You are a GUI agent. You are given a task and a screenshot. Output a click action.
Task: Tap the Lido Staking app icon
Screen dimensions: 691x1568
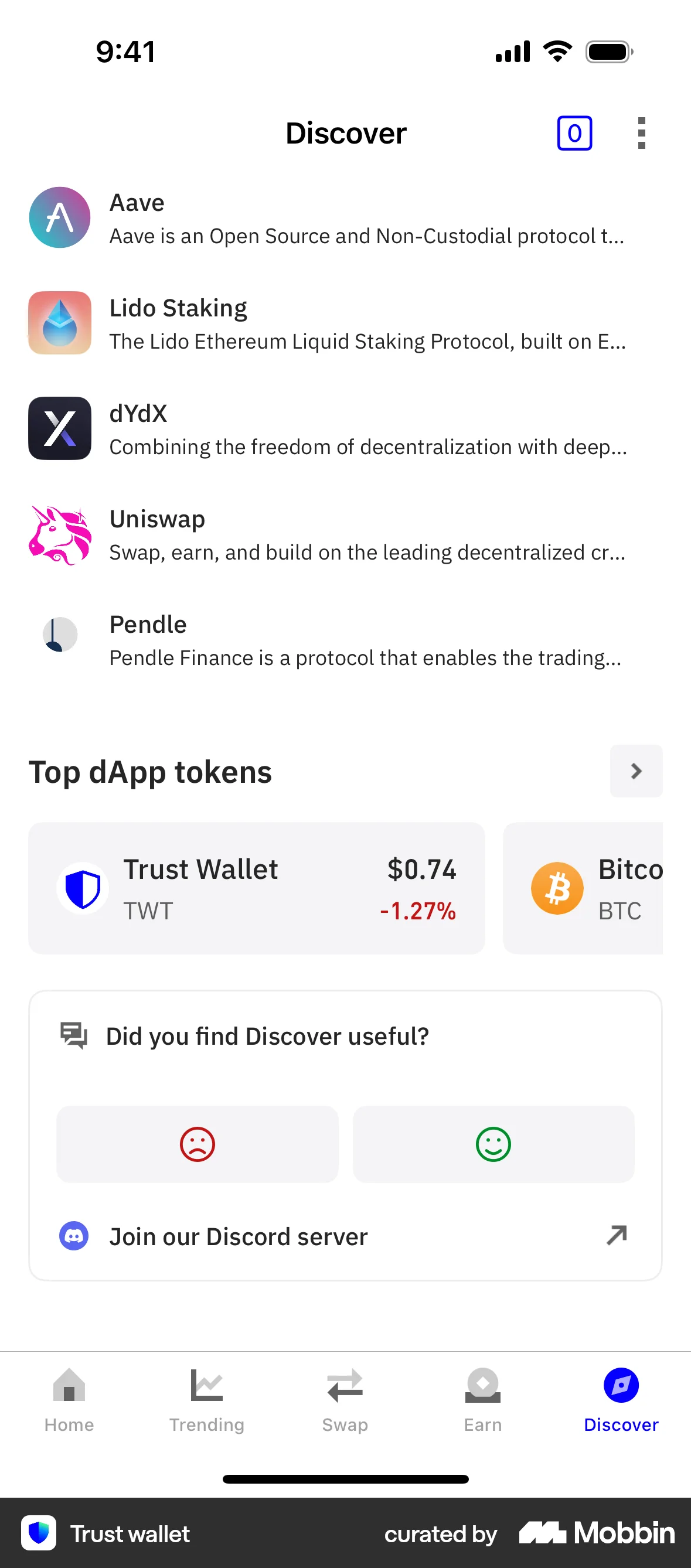[59, 323]
